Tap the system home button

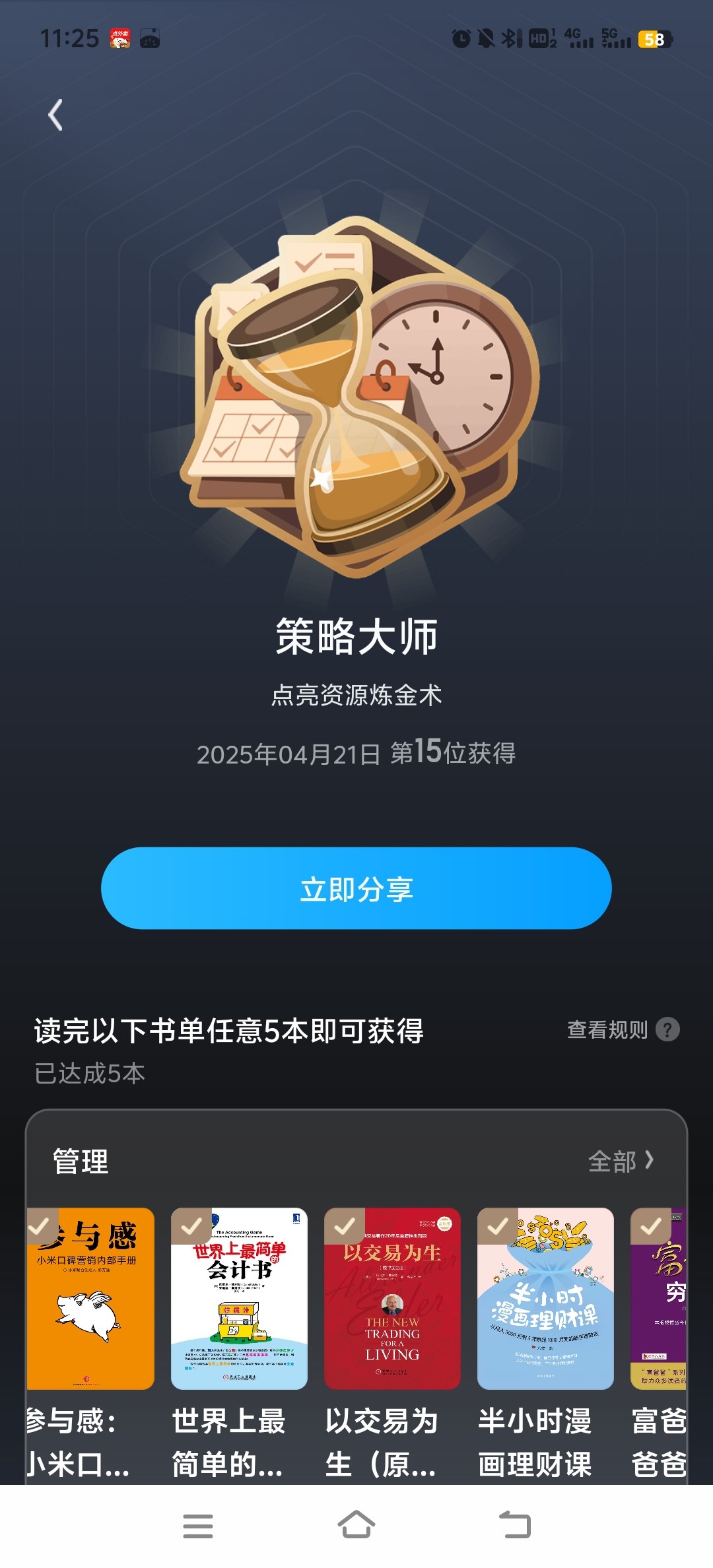point(356,1525)
